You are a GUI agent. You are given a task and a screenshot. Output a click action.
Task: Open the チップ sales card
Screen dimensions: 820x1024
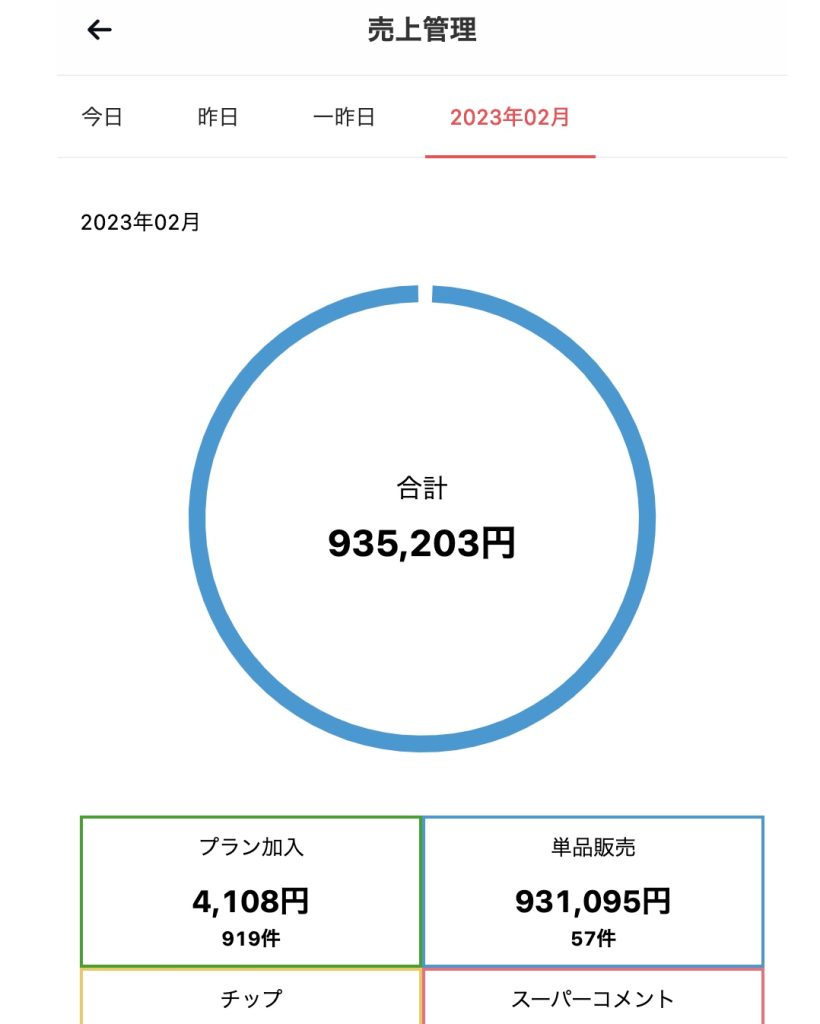point(251,998)
